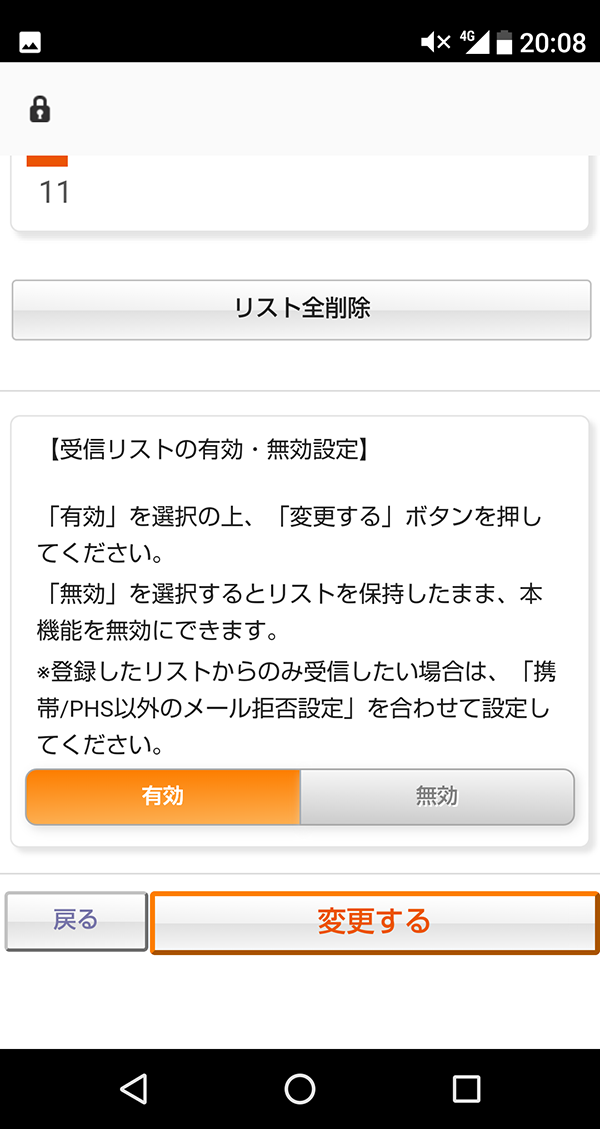The height and width of the screenshot is (1129, 600).
Task: Switch the setting to 無効
Action: coord(437,796)
